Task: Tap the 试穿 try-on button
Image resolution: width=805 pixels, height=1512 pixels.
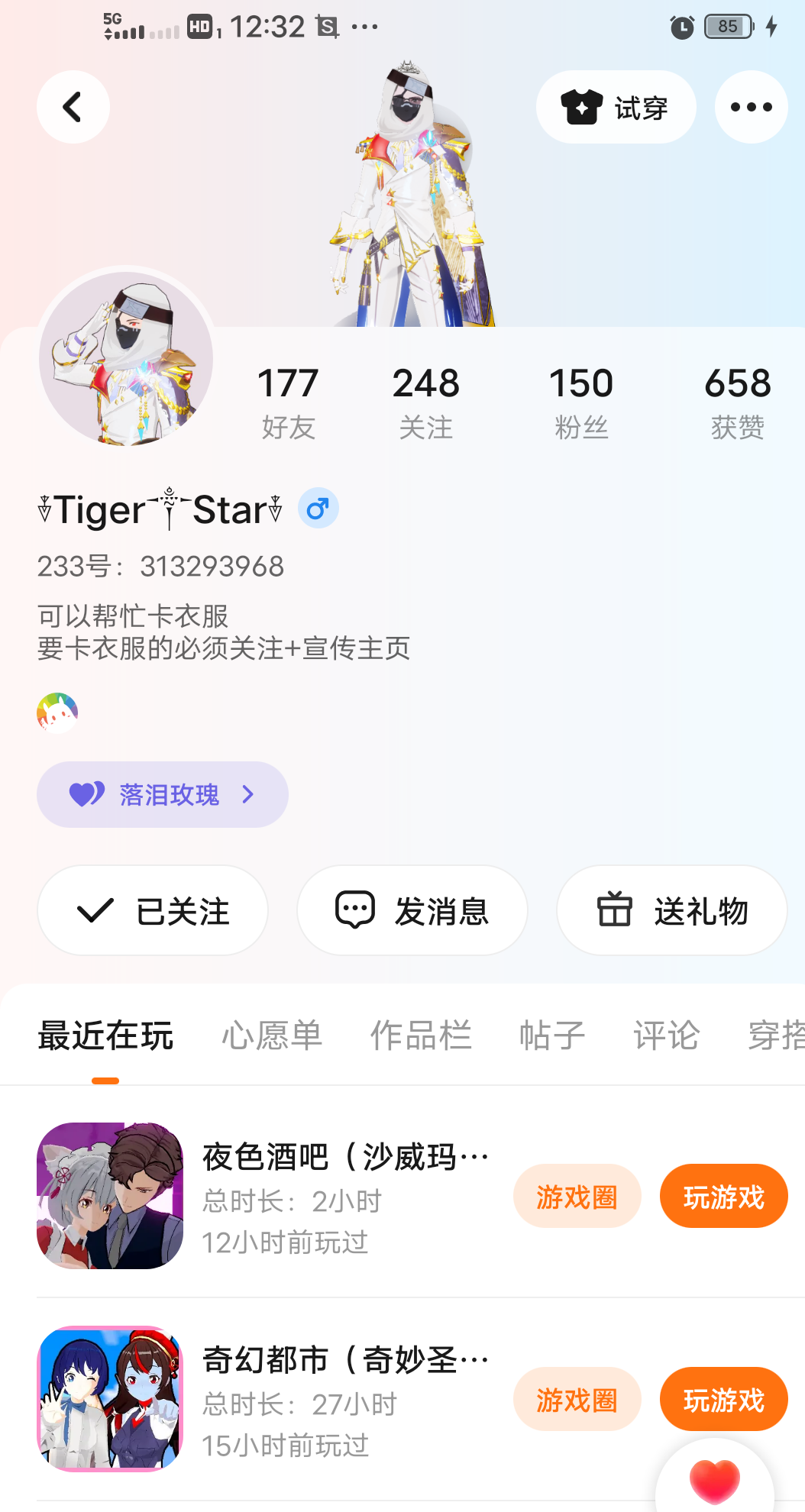Action: point(616,108)
